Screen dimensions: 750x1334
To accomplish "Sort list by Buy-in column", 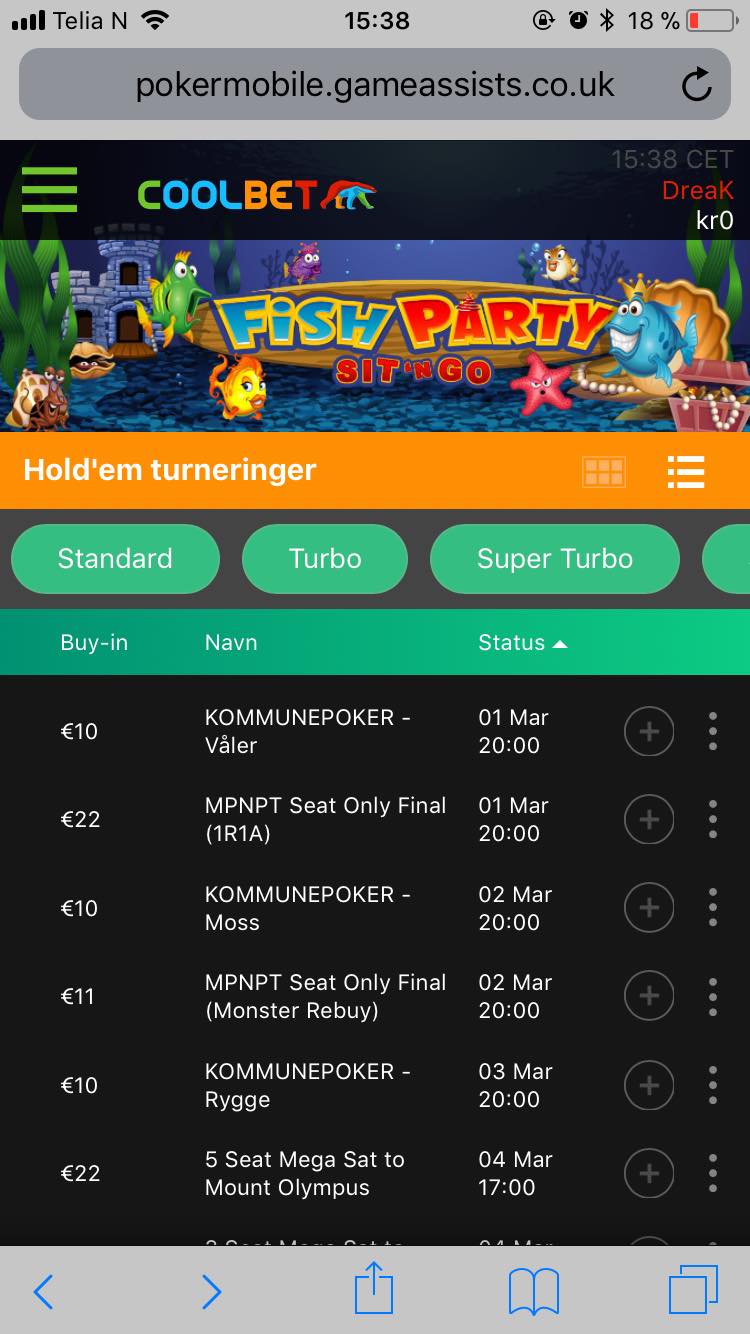I will coord(94,643).
